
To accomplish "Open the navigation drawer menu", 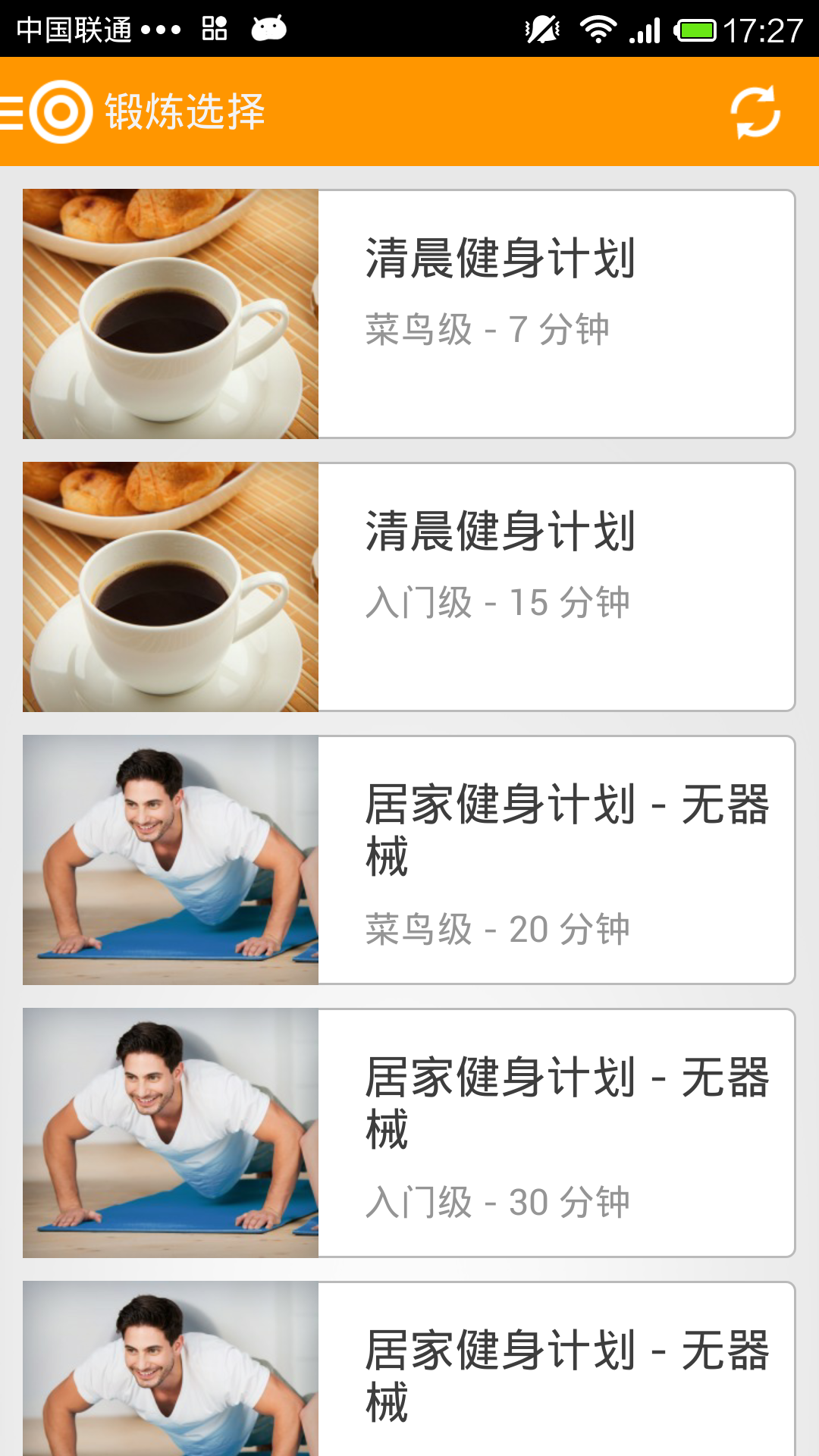I will coord(45,112).
